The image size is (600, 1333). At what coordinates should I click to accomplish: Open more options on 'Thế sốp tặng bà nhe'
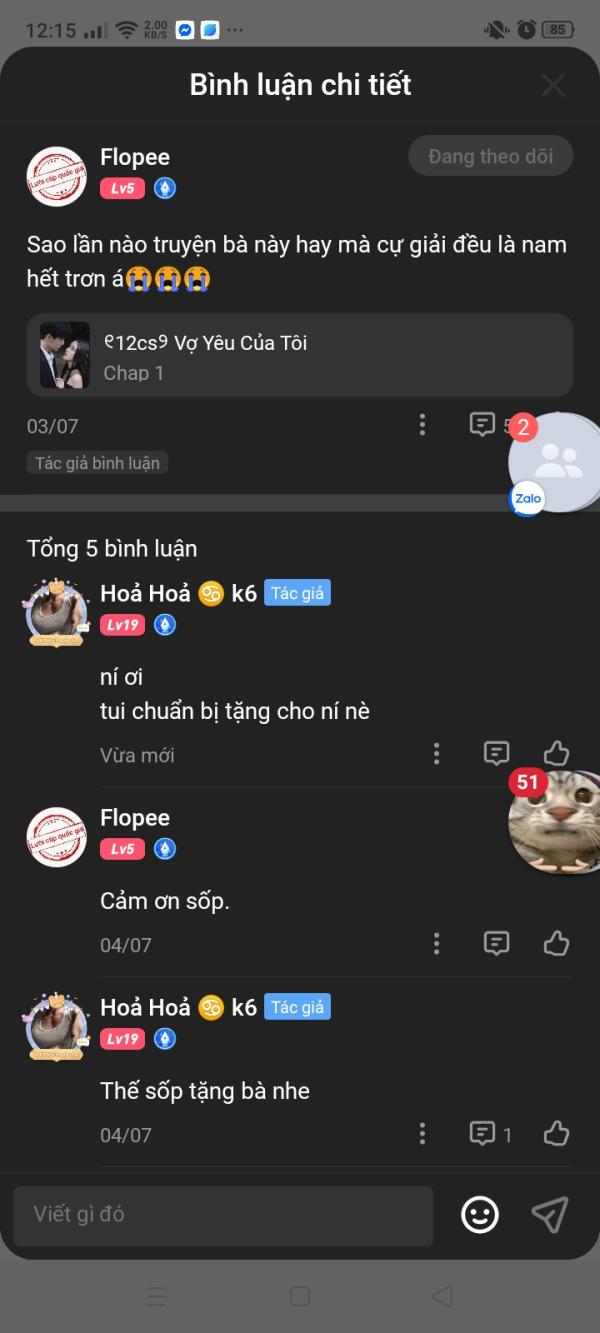422,1133
